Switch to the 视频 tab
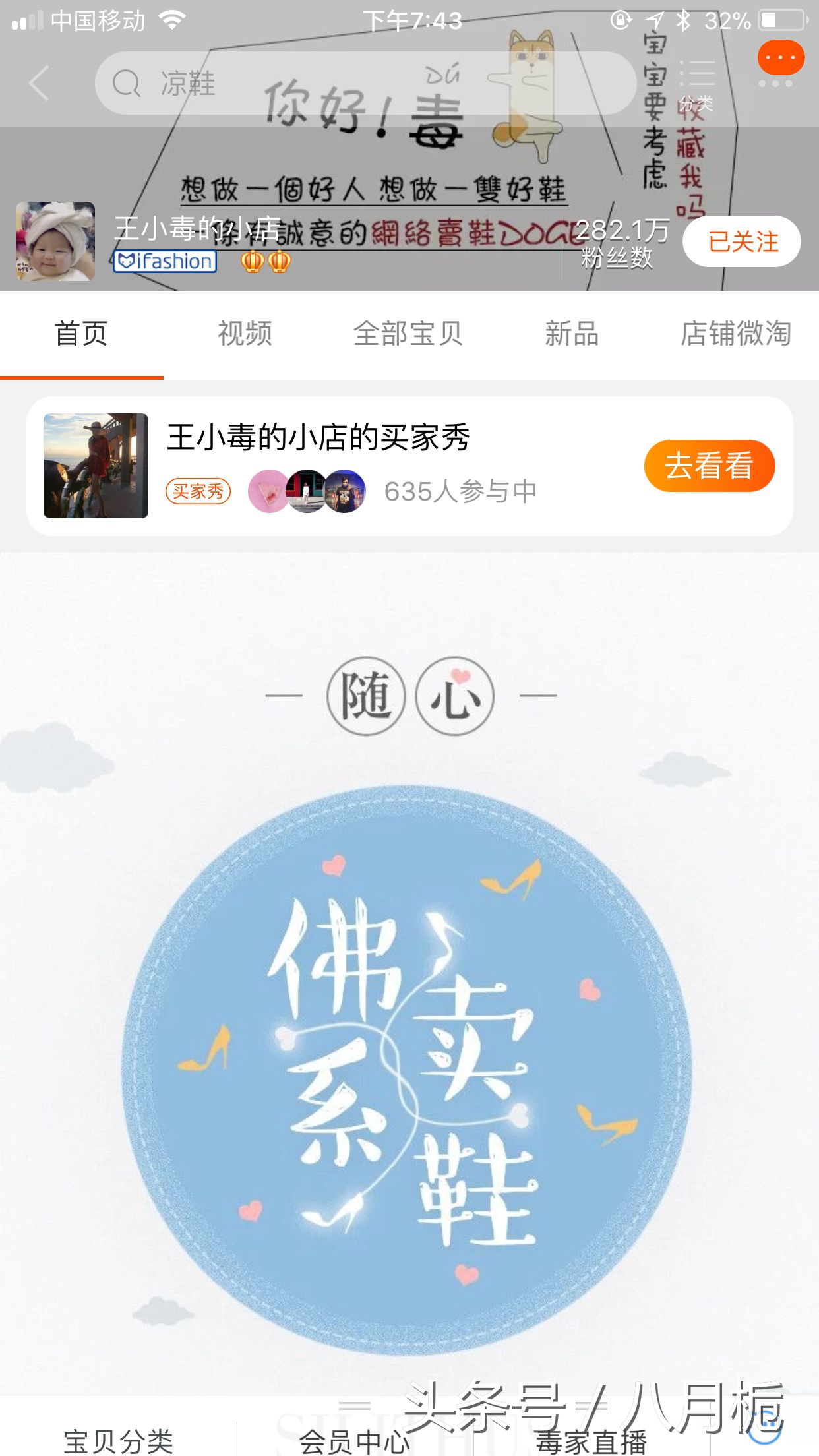The height and width of the screenshot is (1456, 819). [x=245, y=334]
